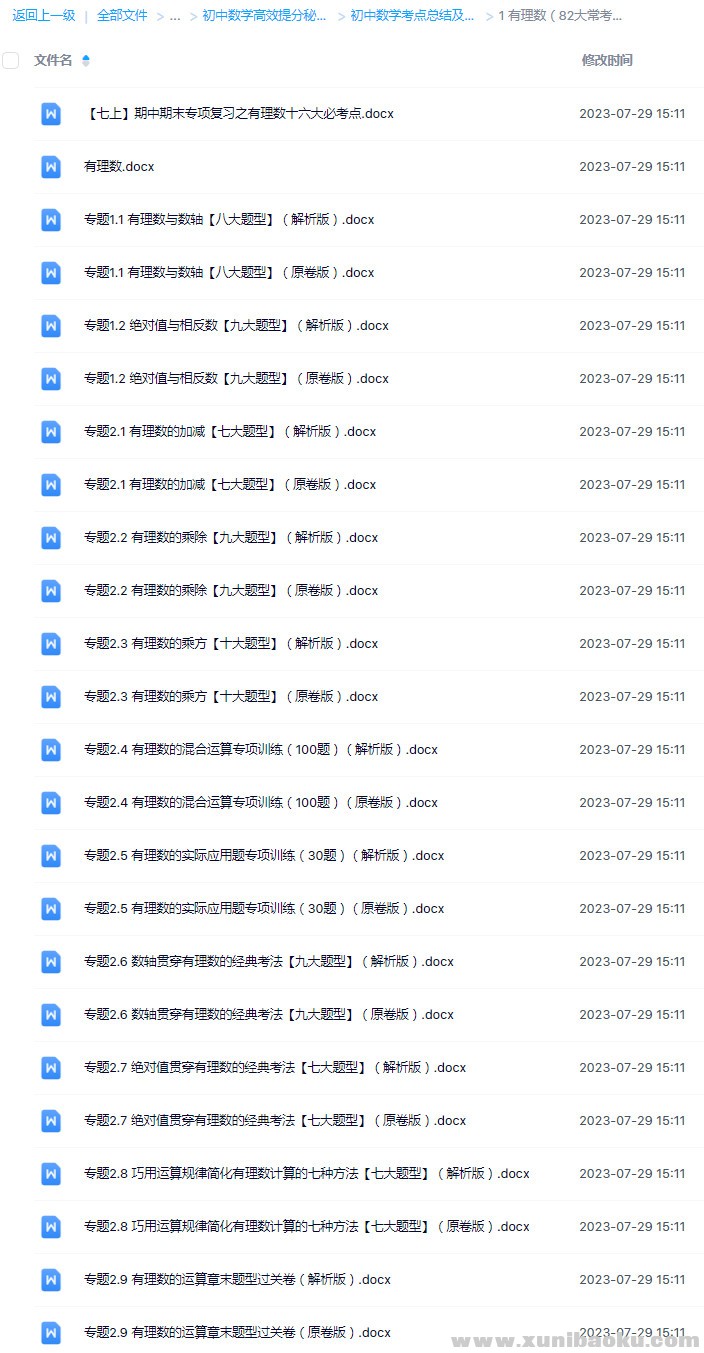Image resolution: width=704 pixels, height=1353 pixels.
Task: Open 专题2.2 有理数的乘除 (原卷版).docx
Action: click(231, 591)
